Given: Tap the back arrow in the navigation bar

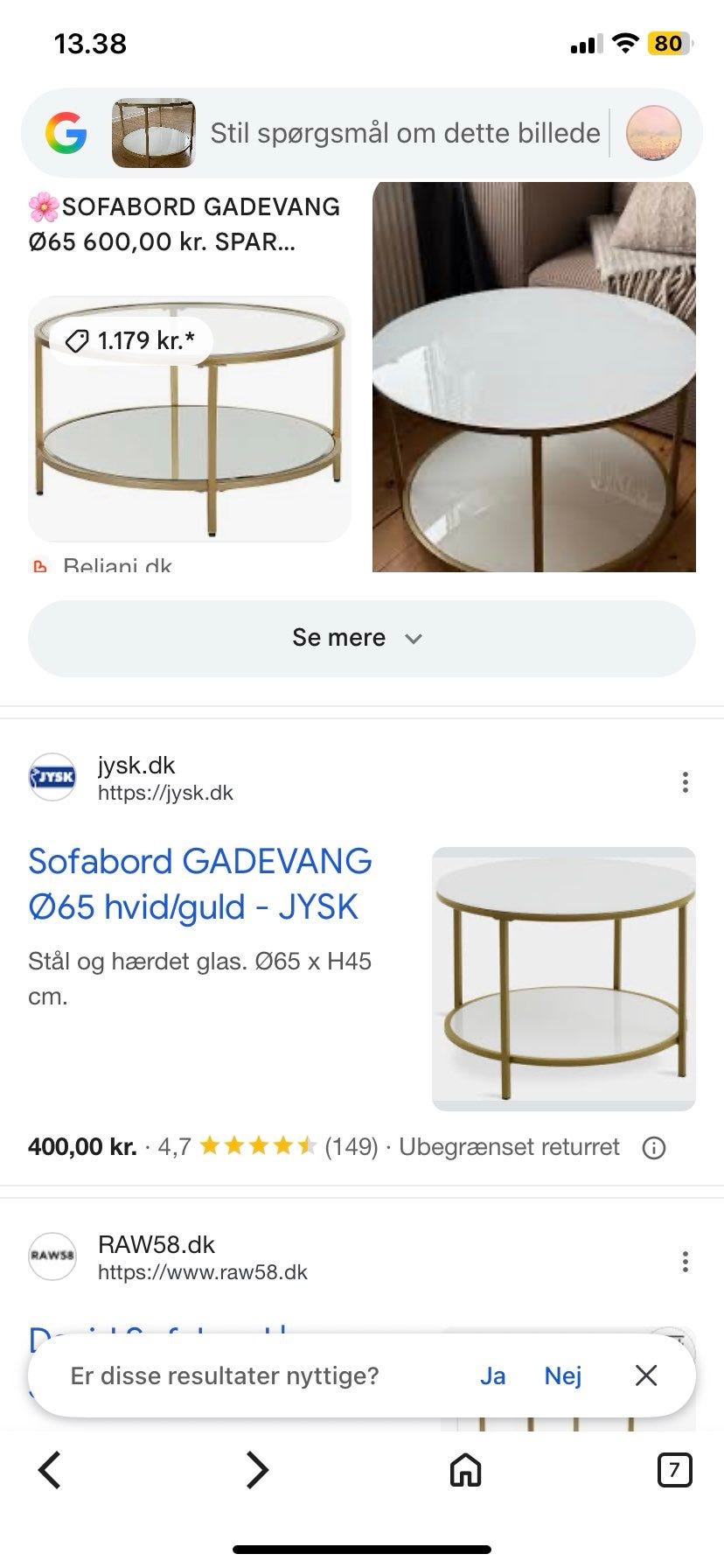Looking at the screenshot, I should click(x=50, y=1469).
